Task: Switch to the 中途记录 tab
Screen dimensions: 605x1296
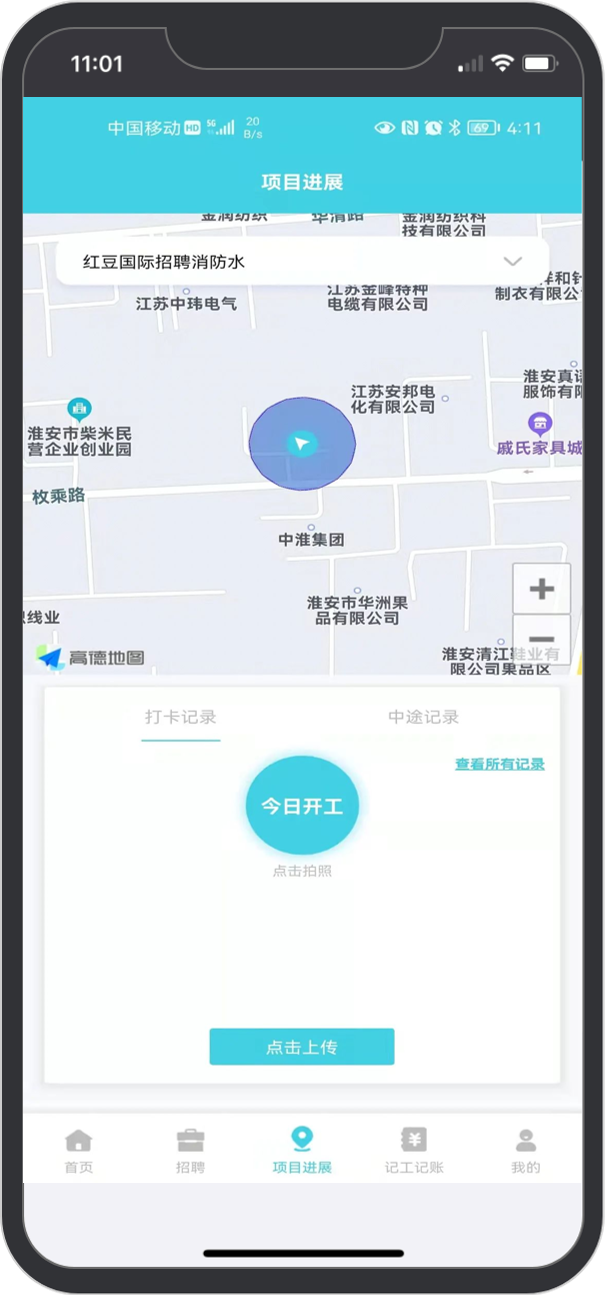Action: tap(423, 717)
